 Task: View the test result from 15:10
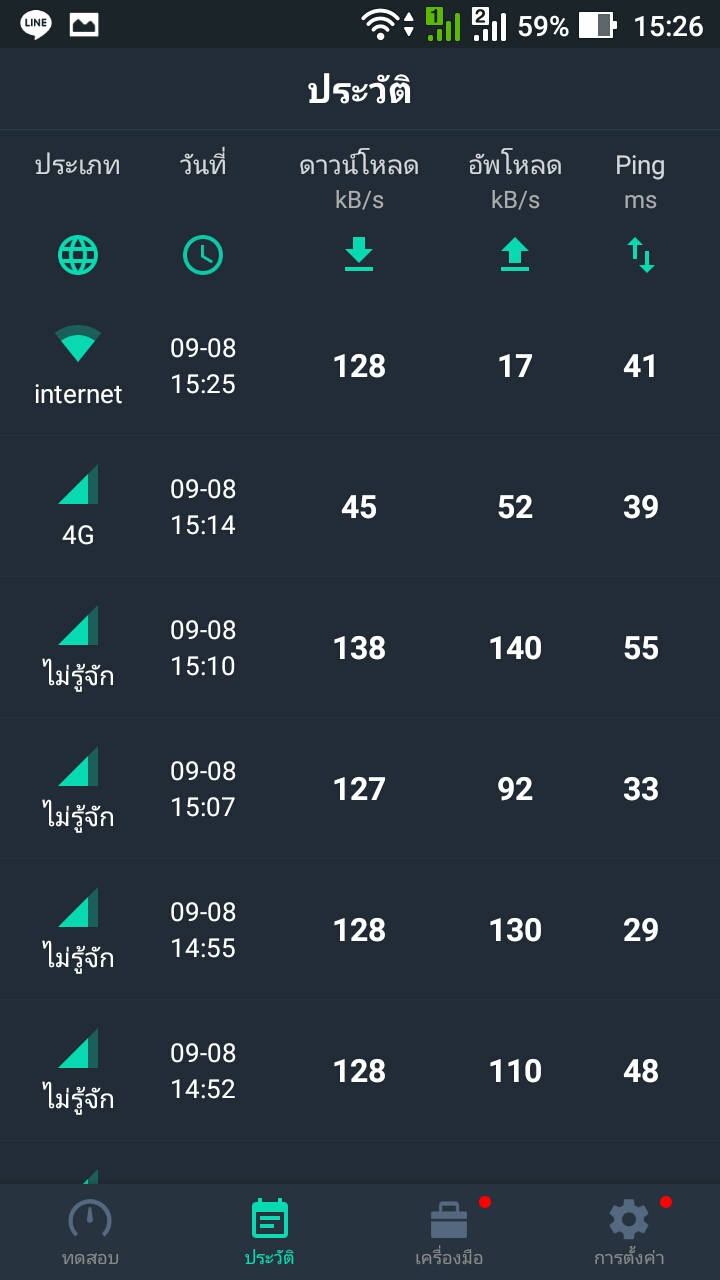(x=360, y=648)
